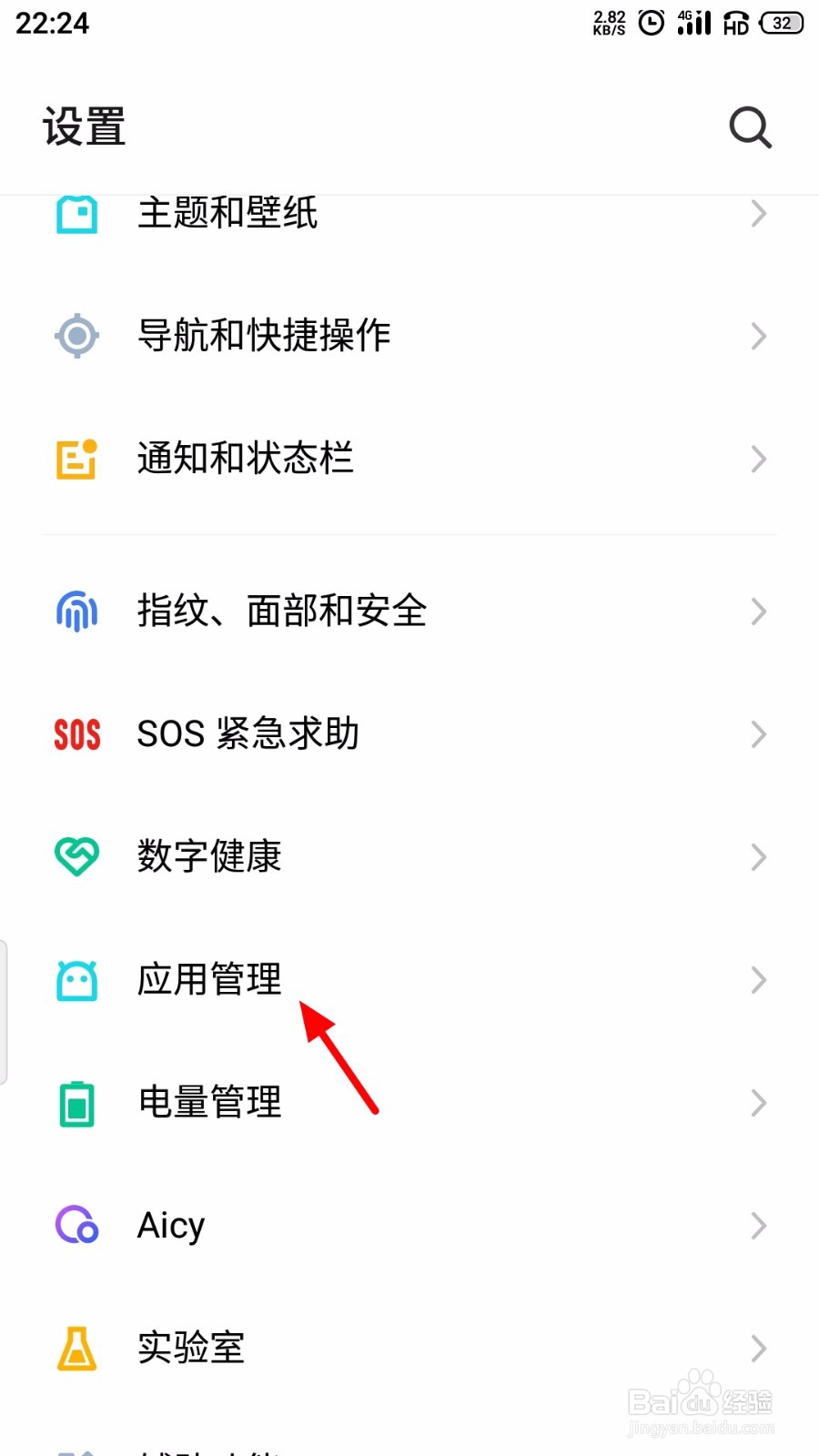Click the red SOS icon
The width and height of the screenshot is (819, 1456).
tap(76, 733)
